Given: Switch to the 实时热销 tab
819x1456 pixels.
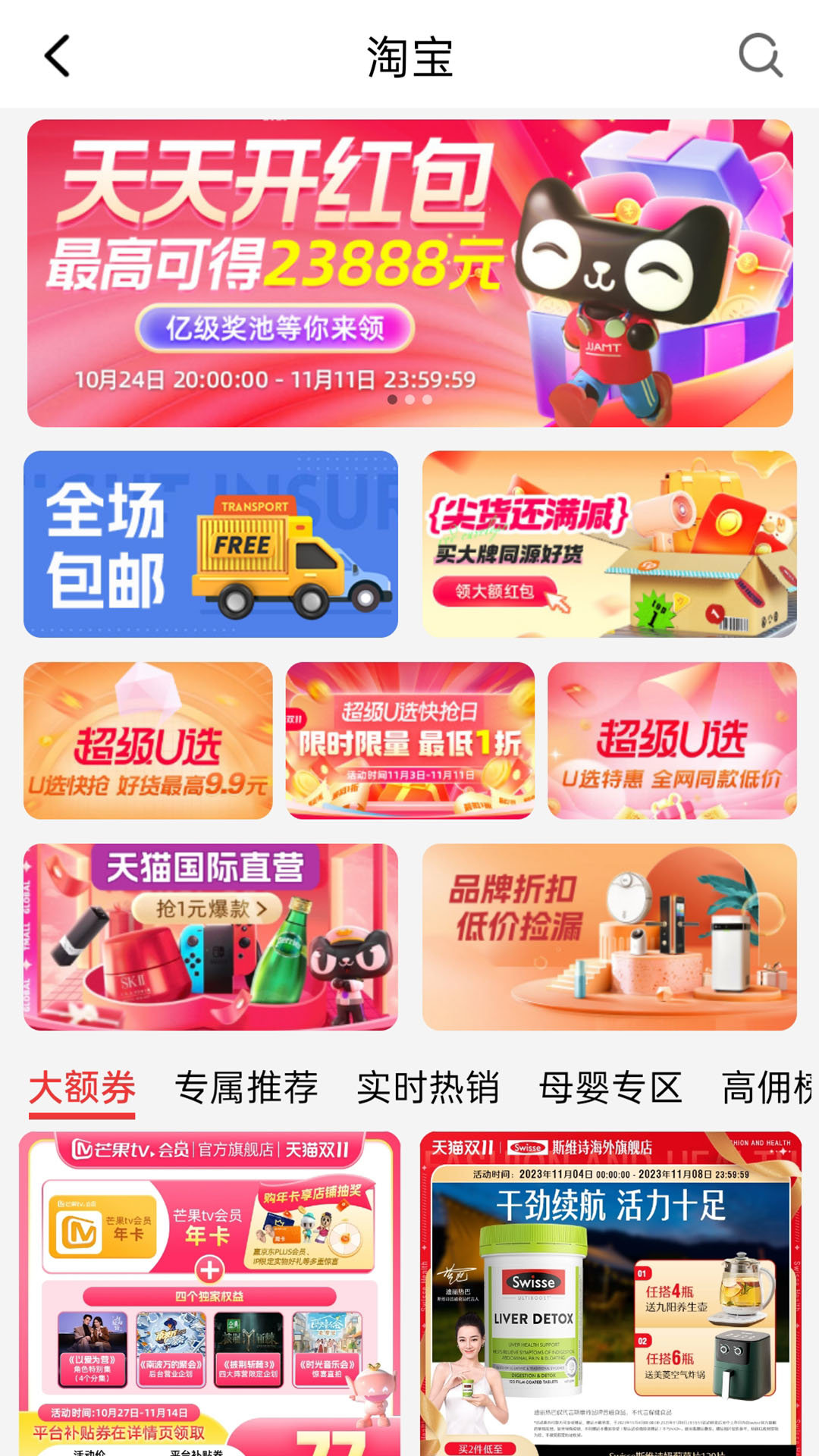Looking at the screenshot, I should [x=429, y=1086].
